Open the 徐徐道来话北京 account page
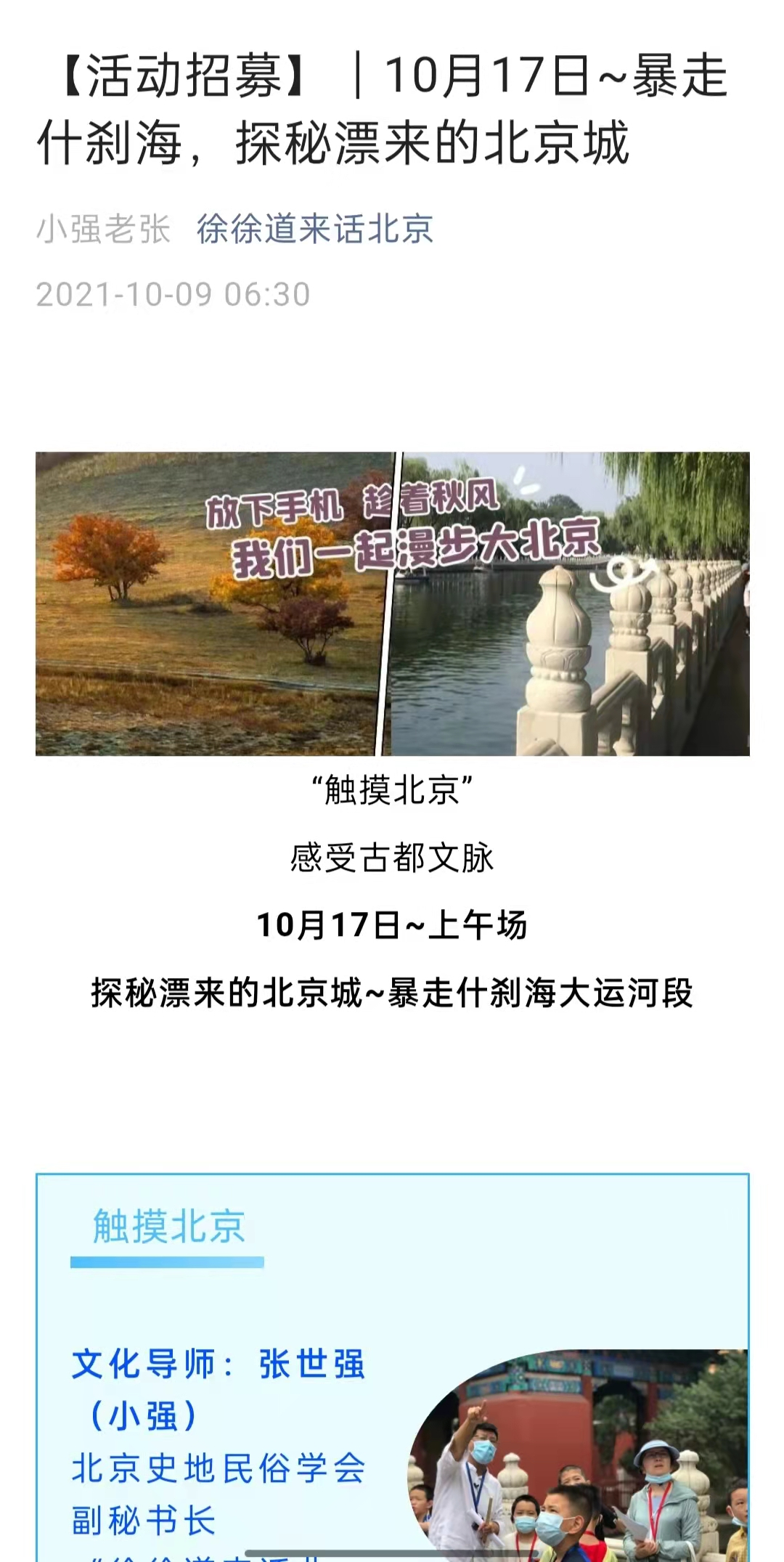 pyautogui.click(x=314, y=229)
